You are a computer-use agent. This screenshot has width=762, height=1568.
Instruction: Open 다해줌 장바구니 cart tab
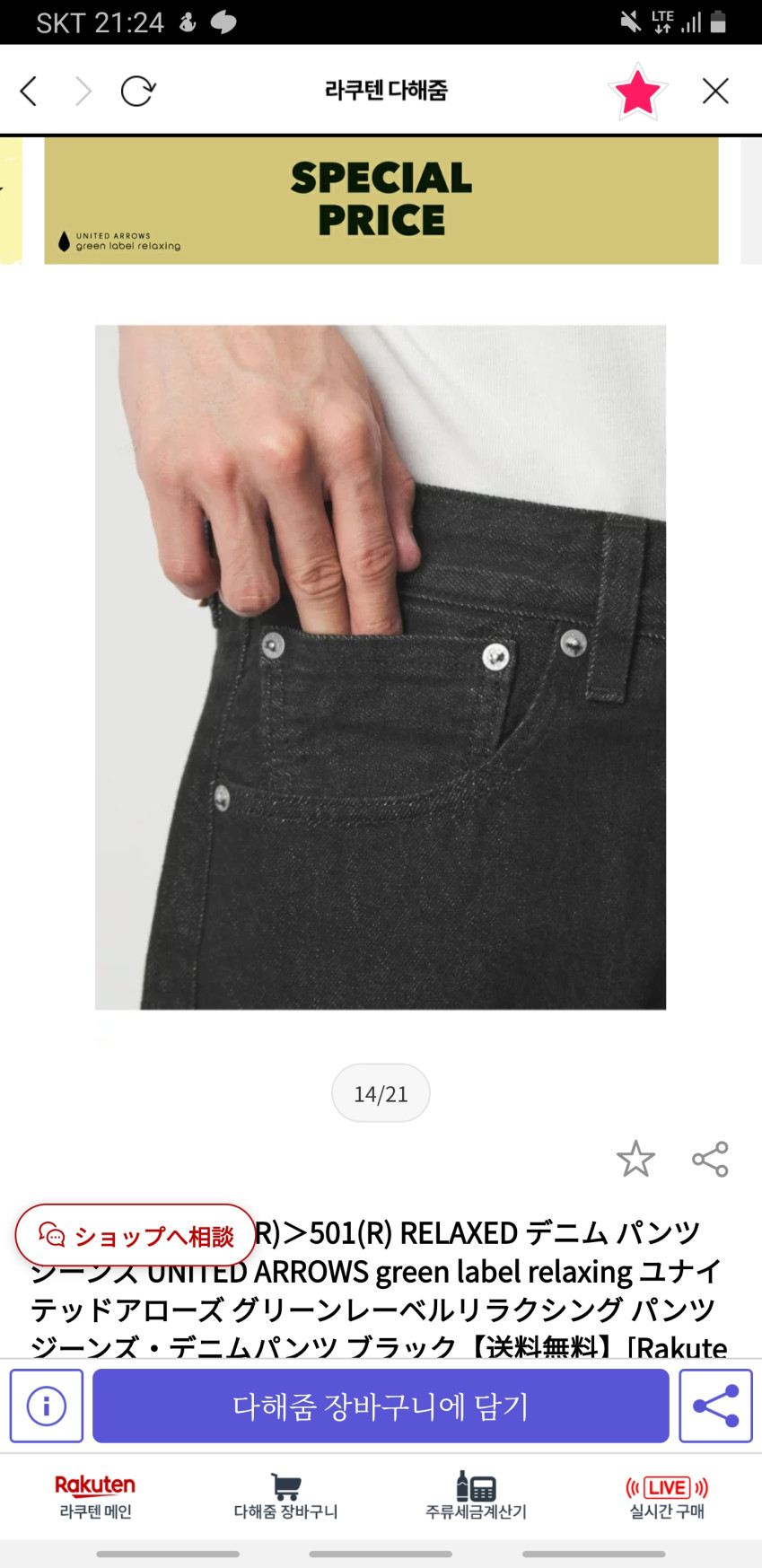click(285, 1497)
